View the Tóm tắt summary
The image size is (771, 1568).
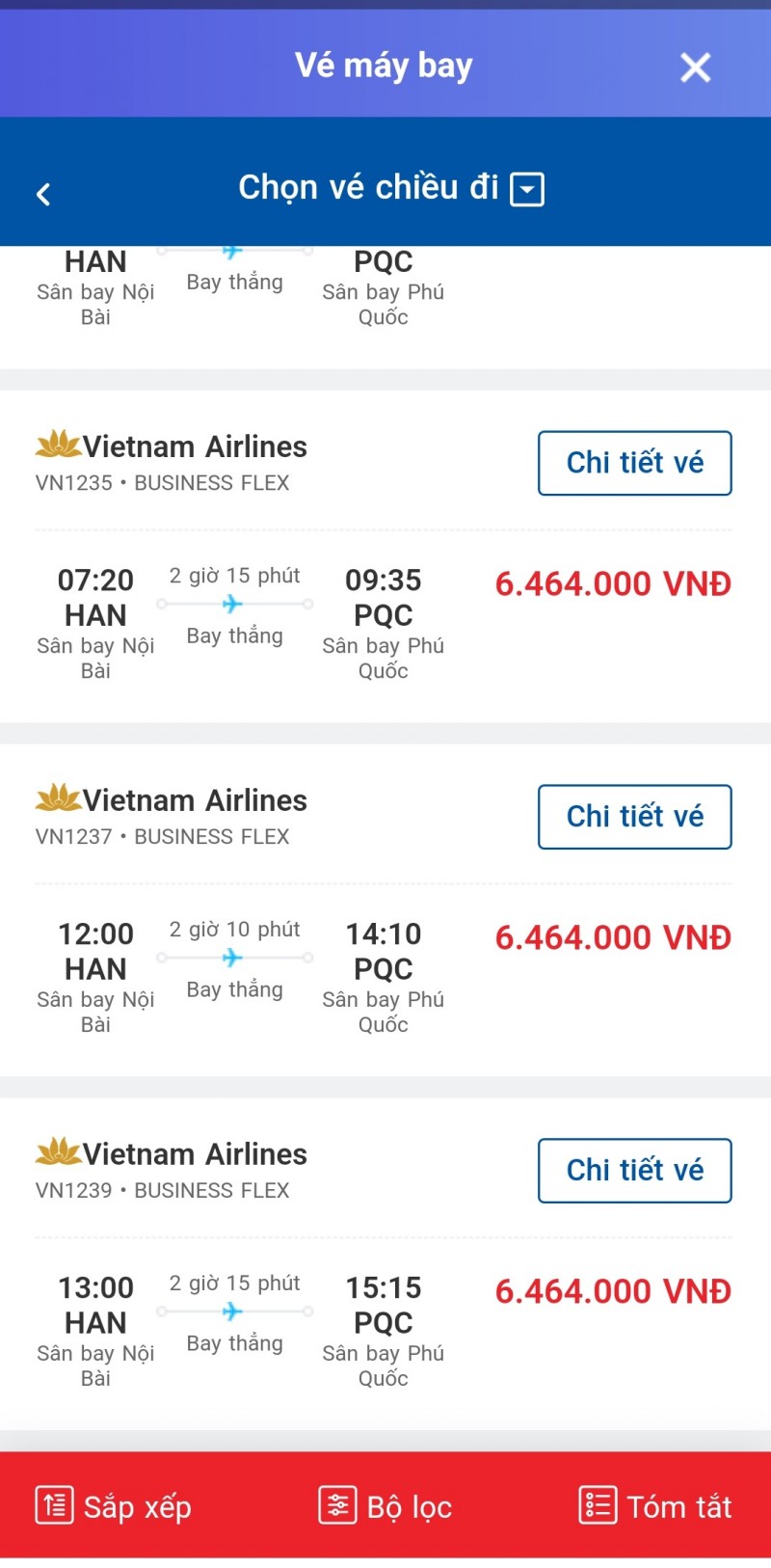click(x=655, y=1505)
